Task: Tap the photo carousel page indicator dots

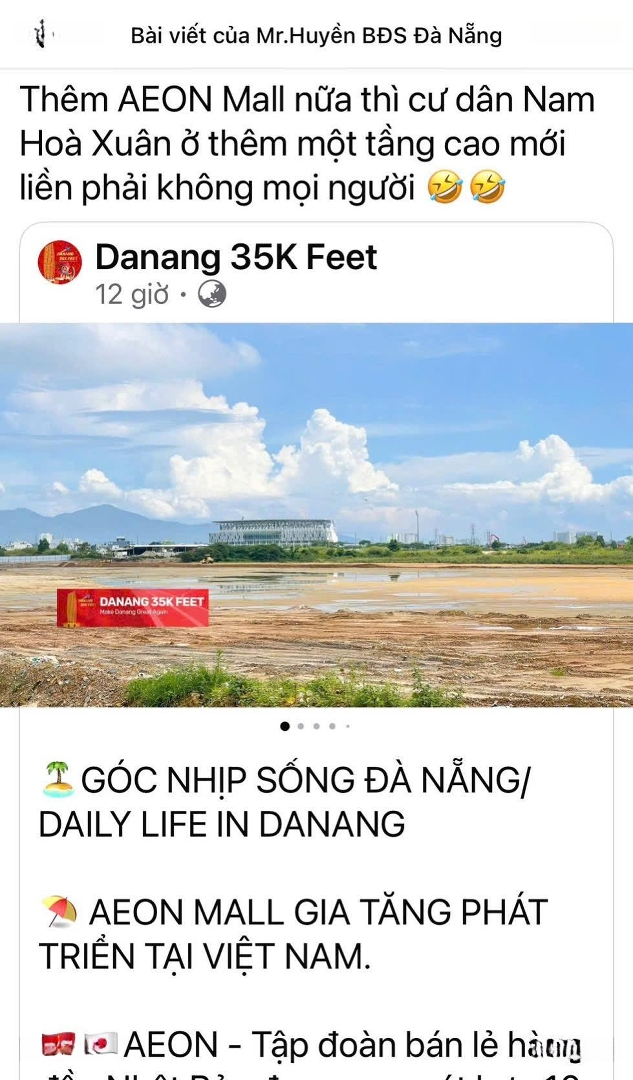Action: click(x=316, y=726)
